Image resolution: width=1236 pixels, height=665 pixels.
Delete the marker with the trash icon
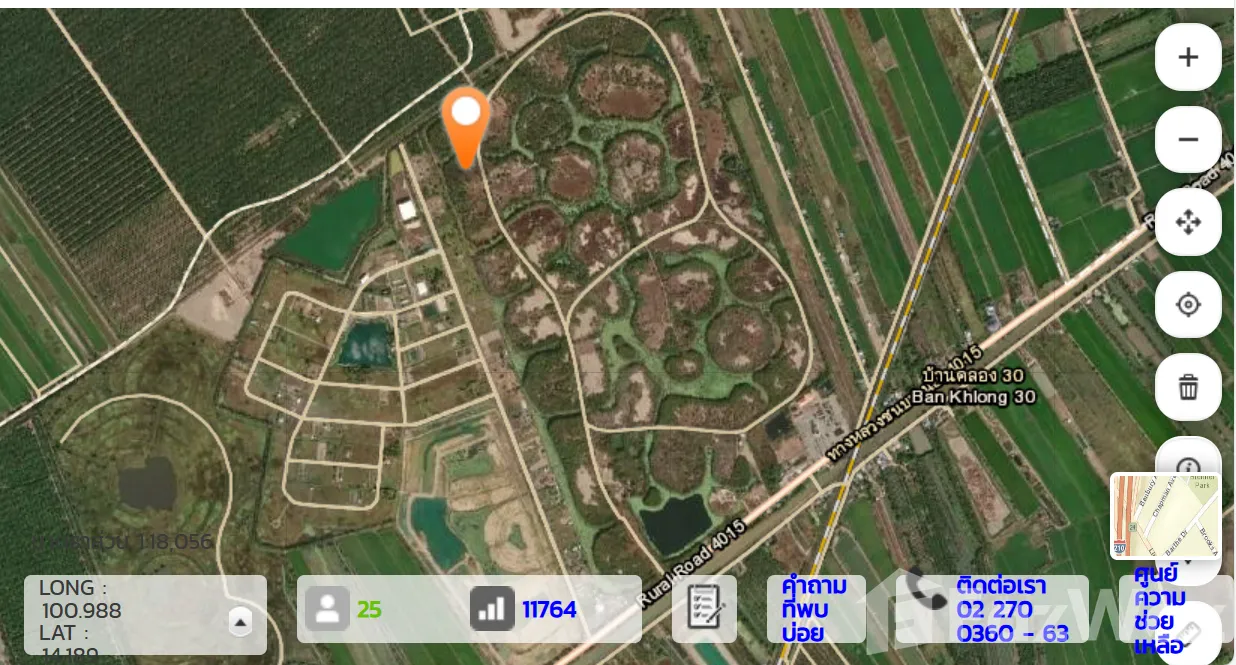click(1188, 387)
